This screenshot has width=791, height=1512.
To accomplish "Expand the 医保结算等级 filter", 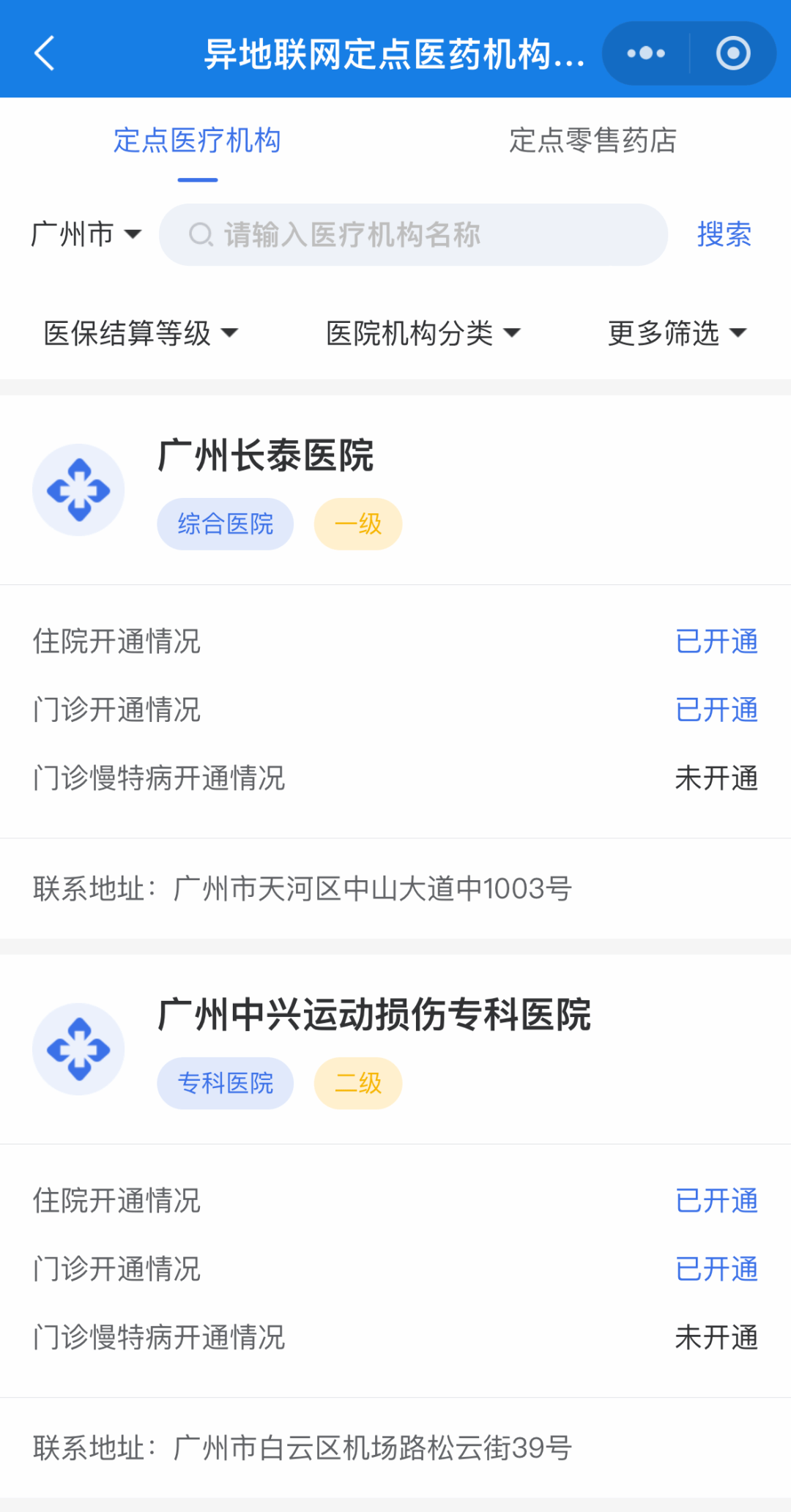I will (x=141, y=333).
